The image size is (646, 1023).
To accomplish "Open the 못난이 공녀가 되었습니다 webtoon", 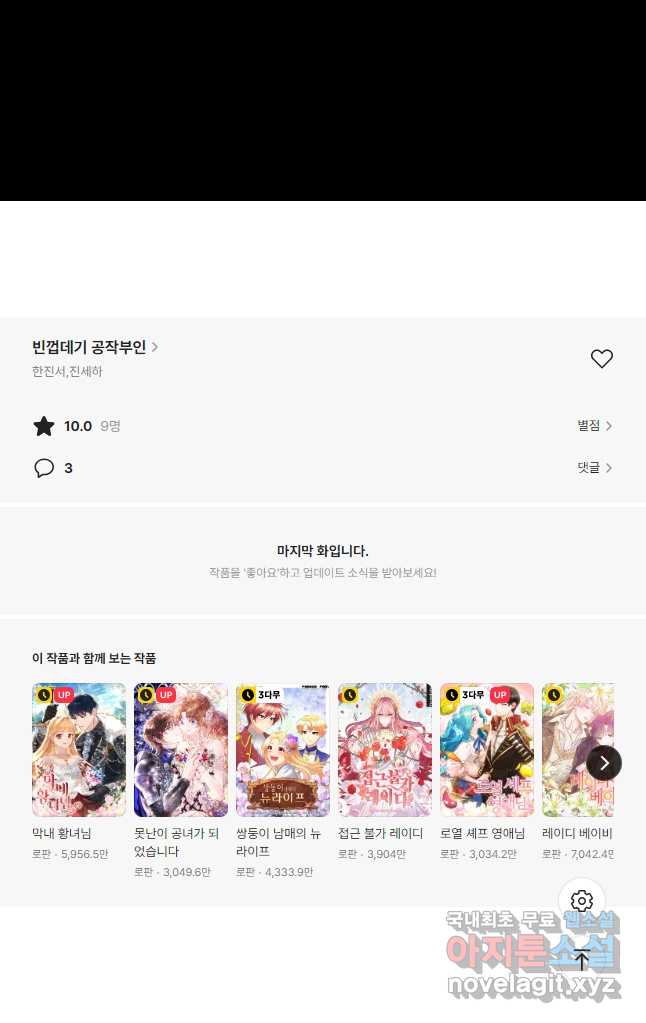I will pyautogui.click(x=181, y=750).
